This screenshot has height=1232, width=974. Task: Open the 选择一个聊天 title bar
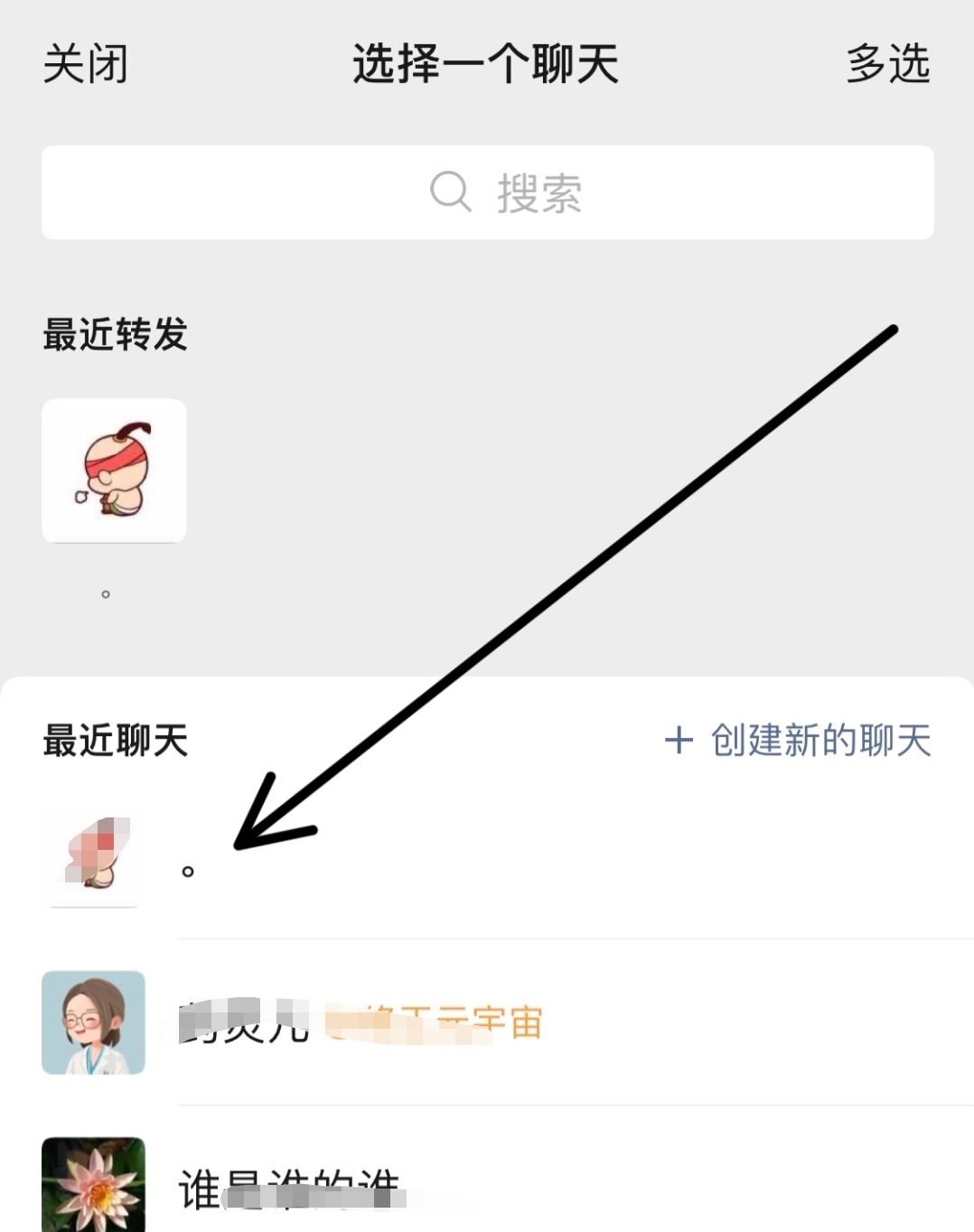486,65
